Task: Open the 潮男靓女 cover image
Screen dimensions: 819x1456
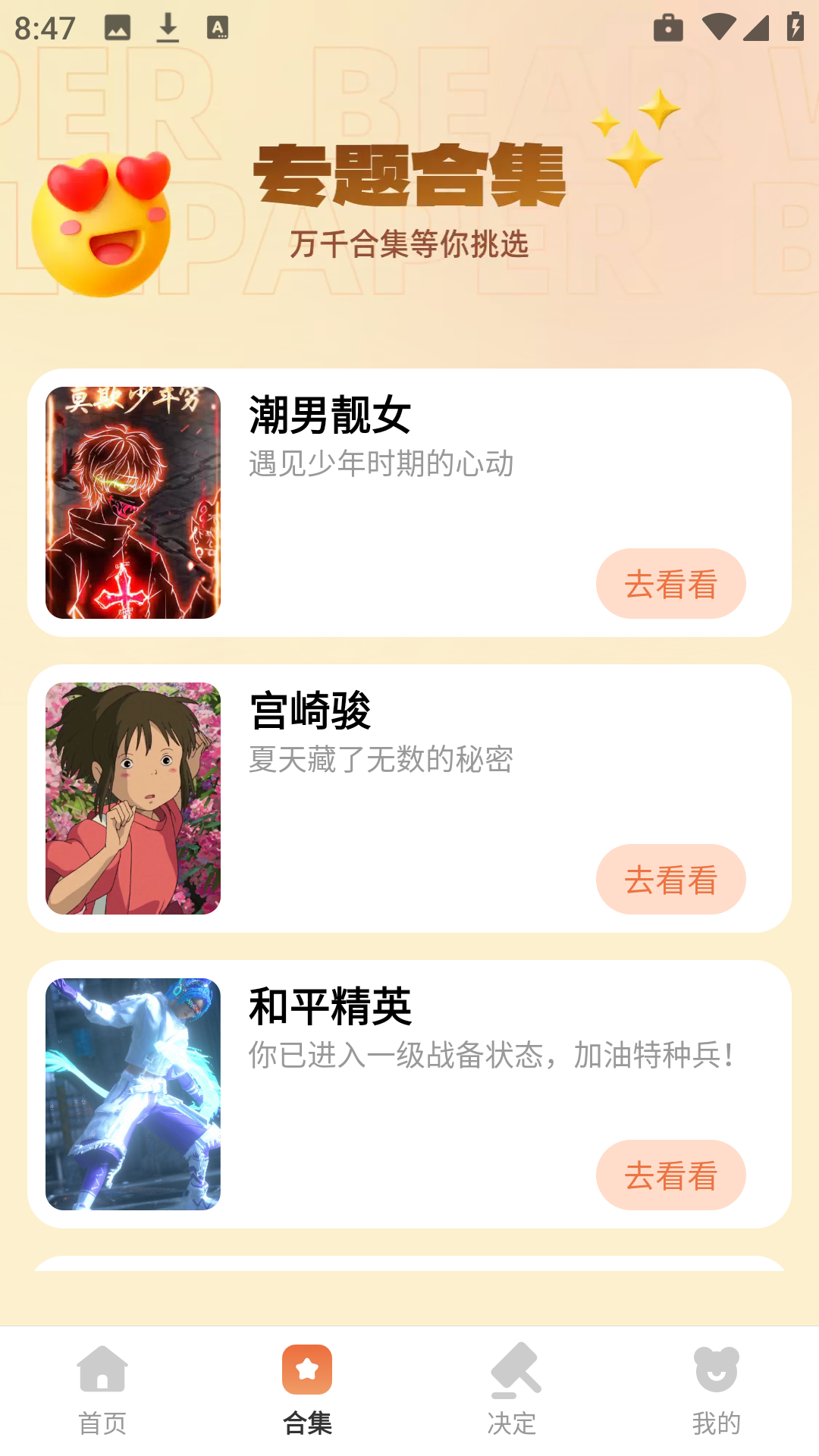Action: tap(133, 503)
